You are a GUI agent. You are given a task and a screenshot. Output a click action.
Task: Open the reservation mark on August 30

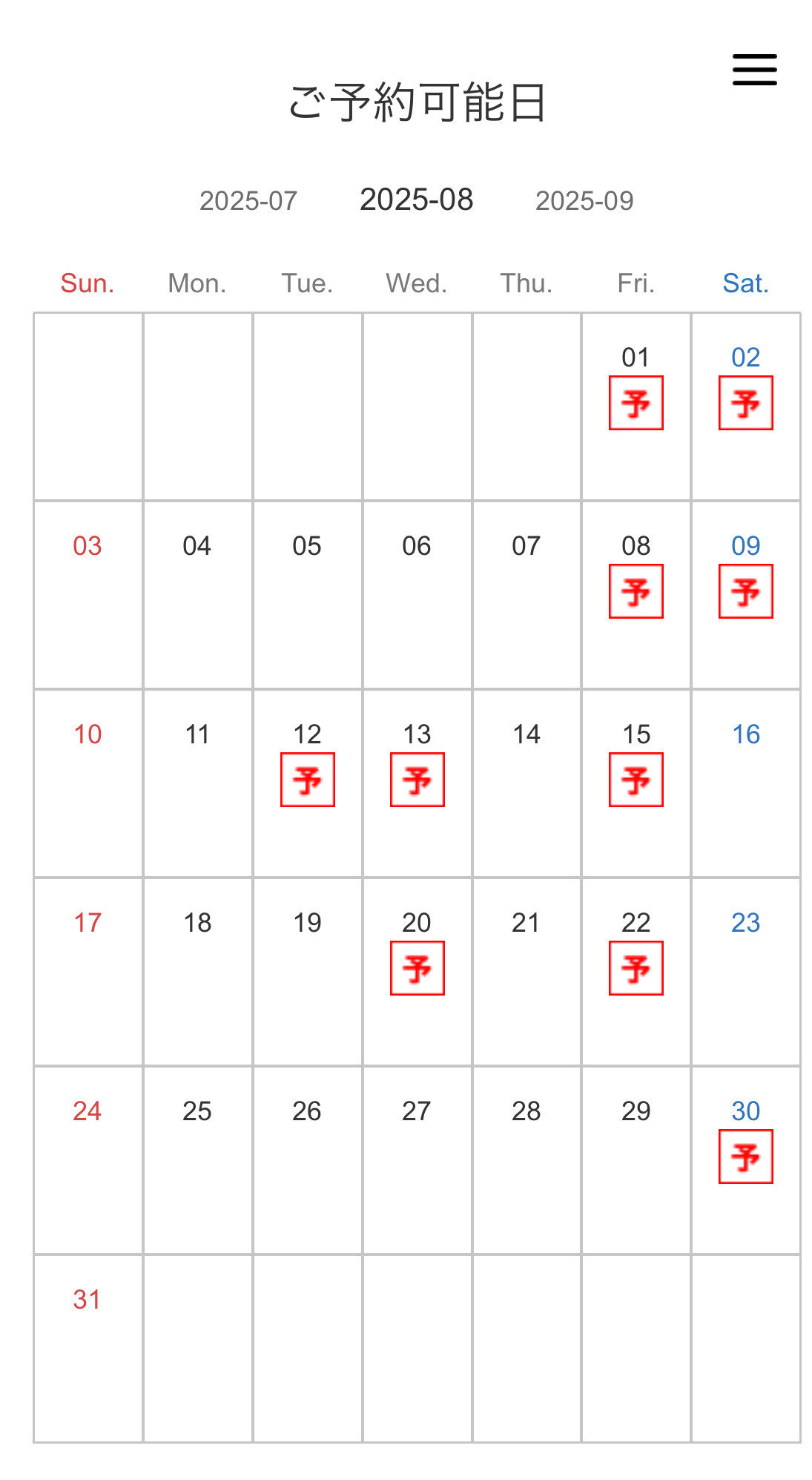746,1157
